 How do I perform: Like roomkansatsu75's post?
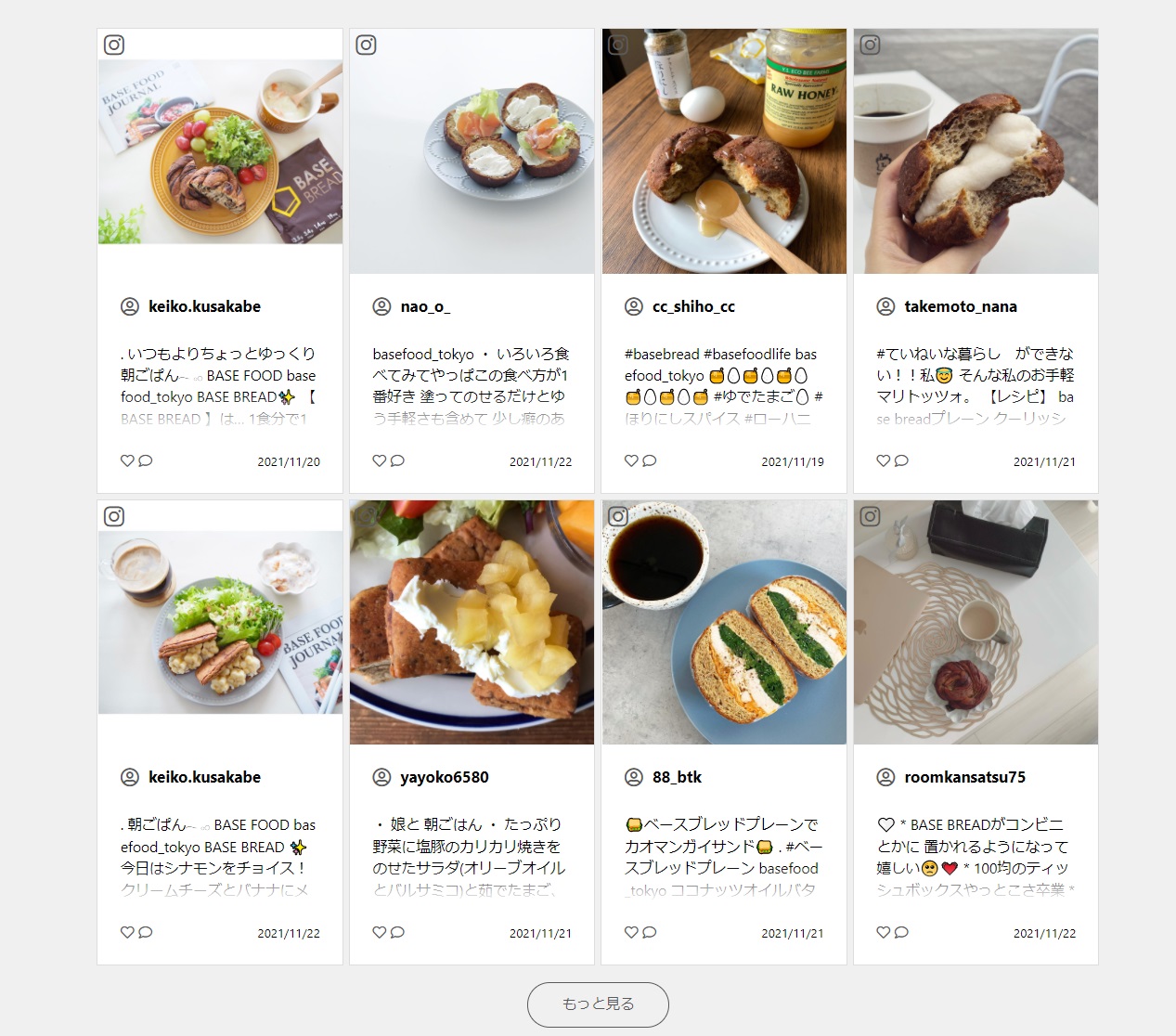coord(883,932)
